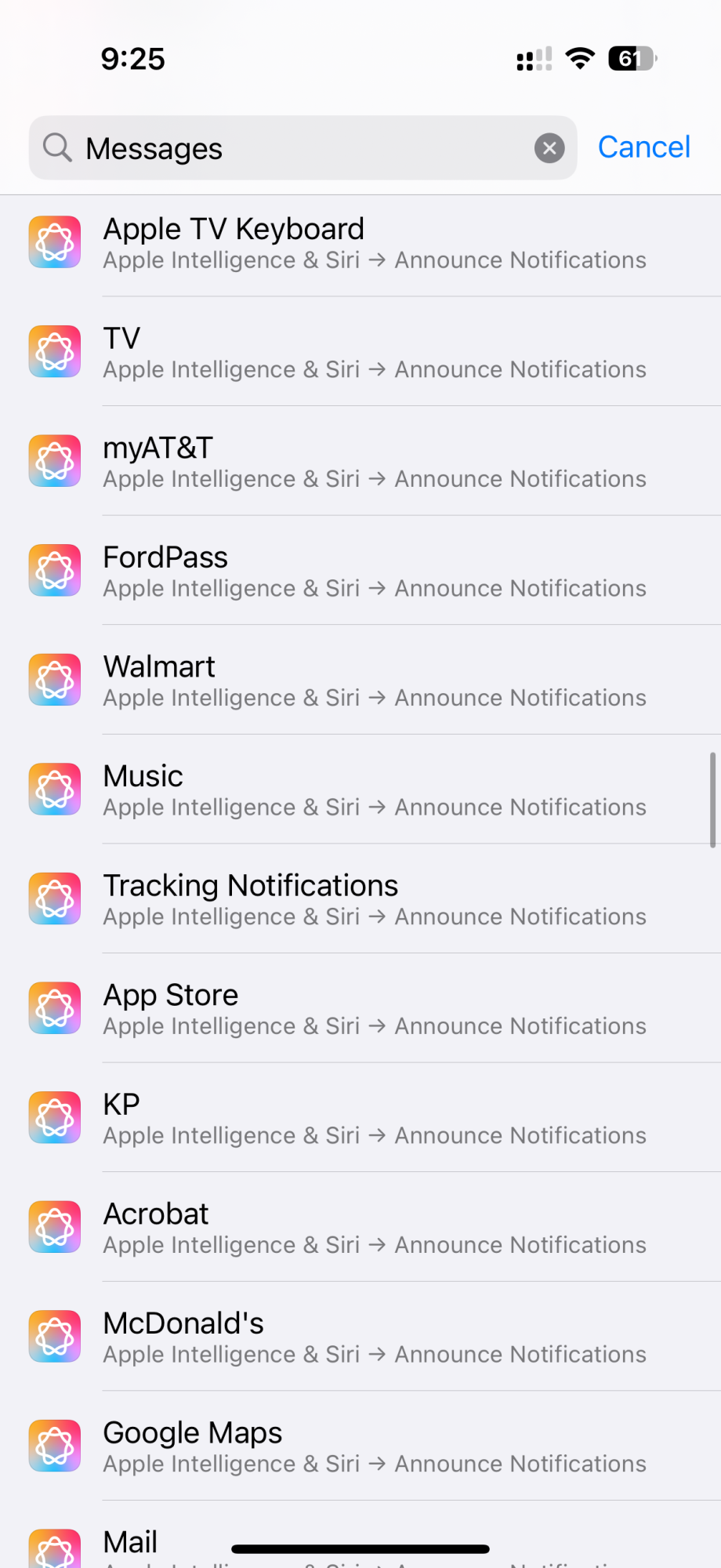
Task: Choose the McDonald's result
Action: 375,1338
